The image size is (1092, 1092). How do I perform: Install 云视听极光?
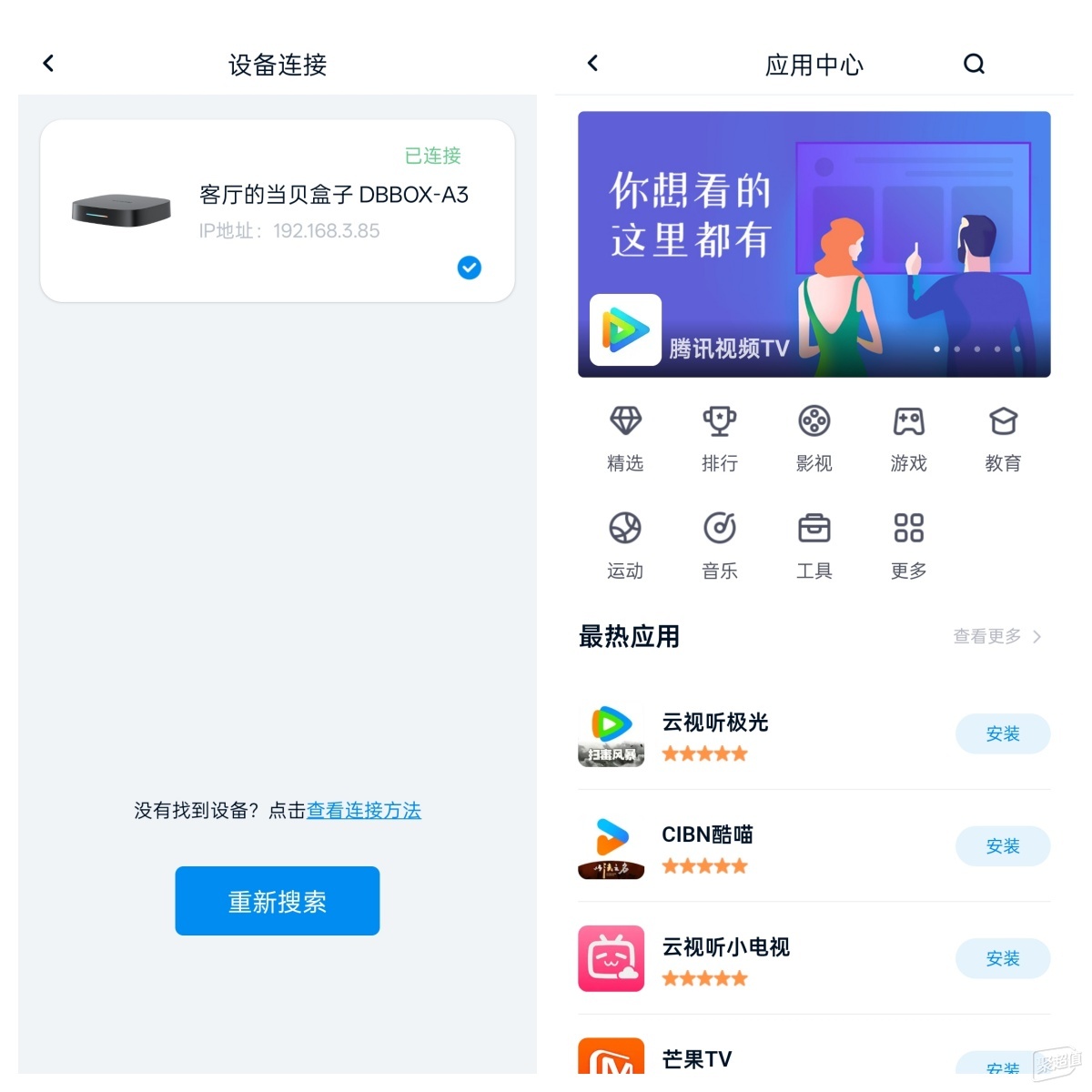tap(1003, 733)
